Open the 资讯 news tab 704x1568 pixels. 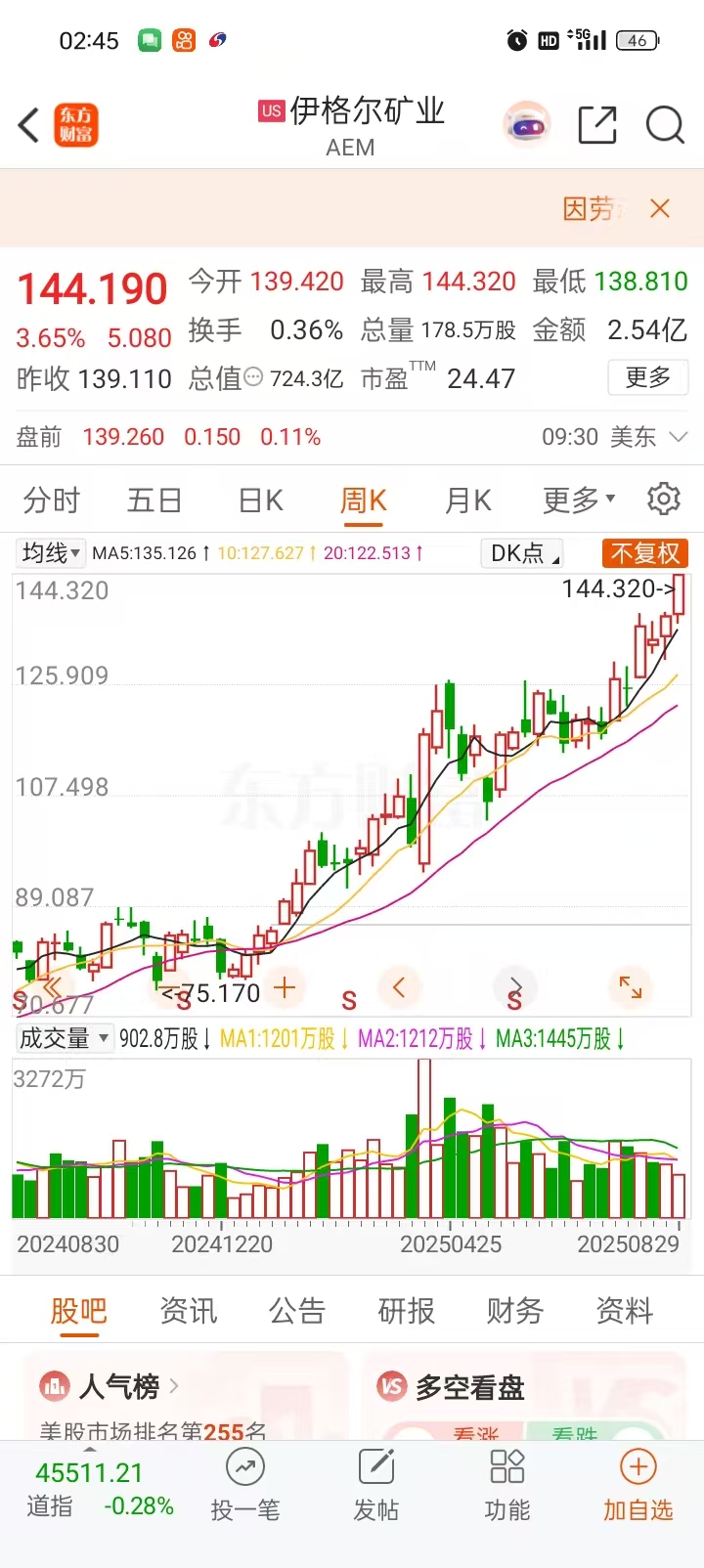tap(188, 1311)
